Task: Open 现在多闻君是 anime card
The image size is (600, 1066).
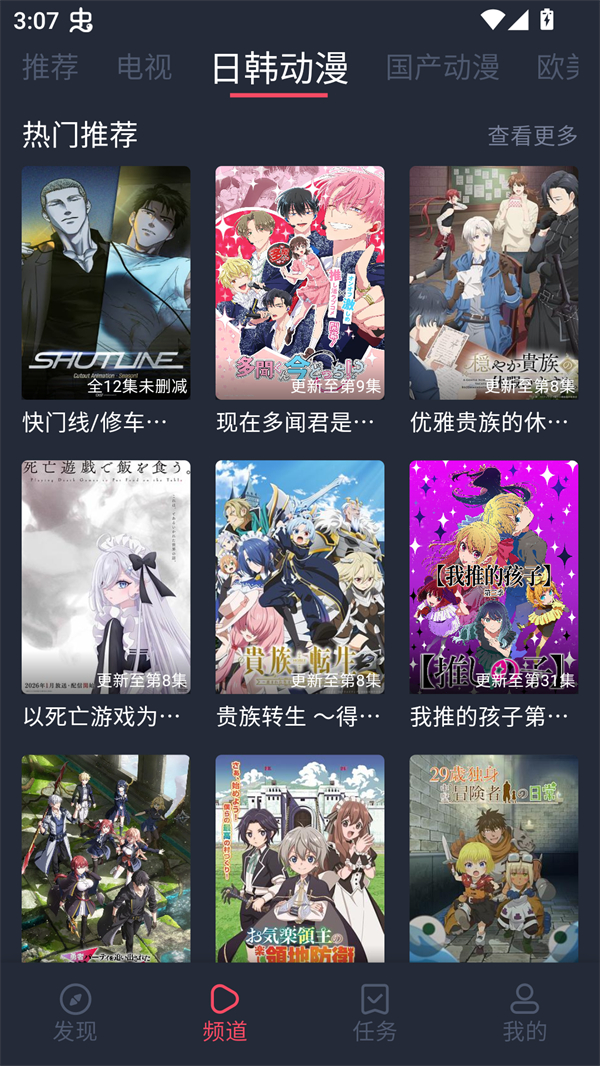Action: point(300,283)
